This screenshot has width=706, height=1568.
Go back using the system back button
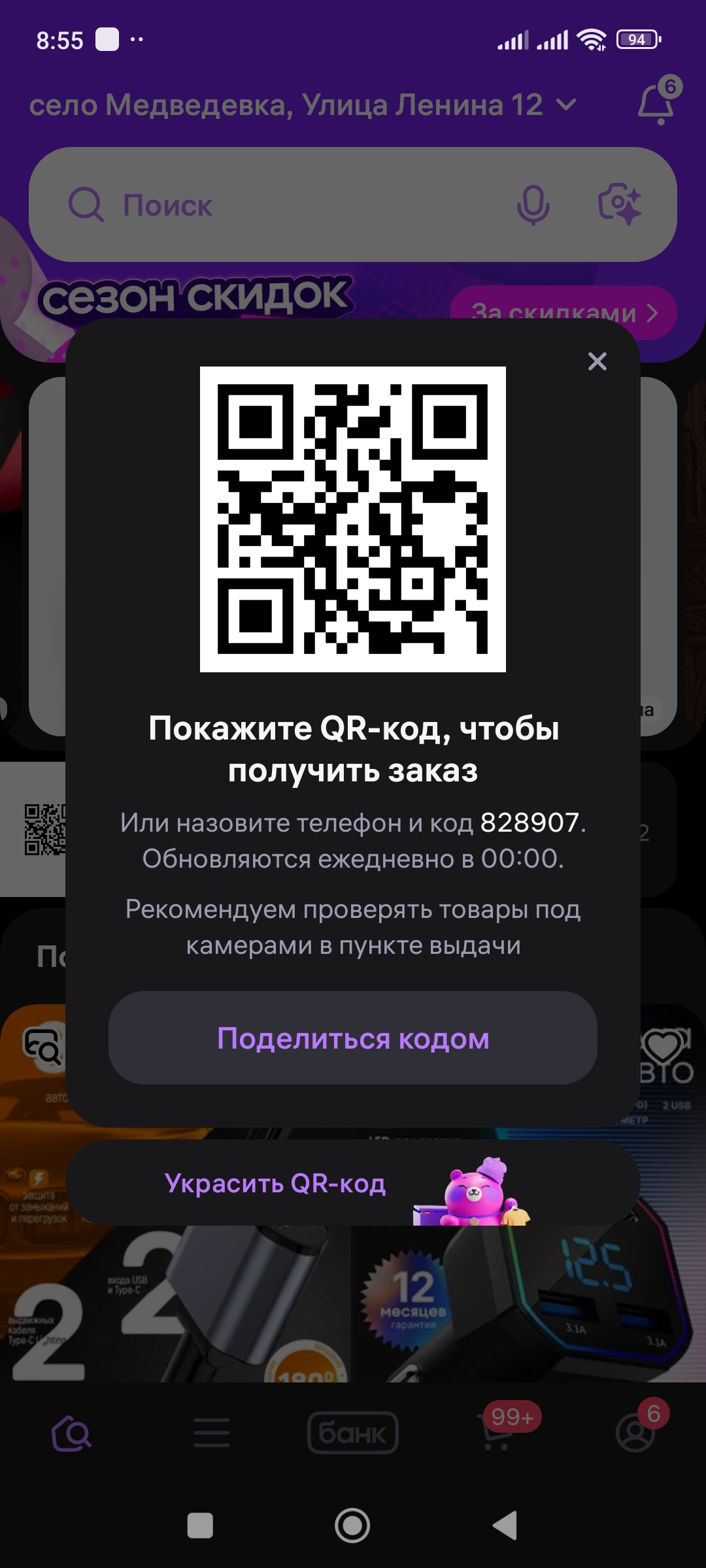(505, 1526)
